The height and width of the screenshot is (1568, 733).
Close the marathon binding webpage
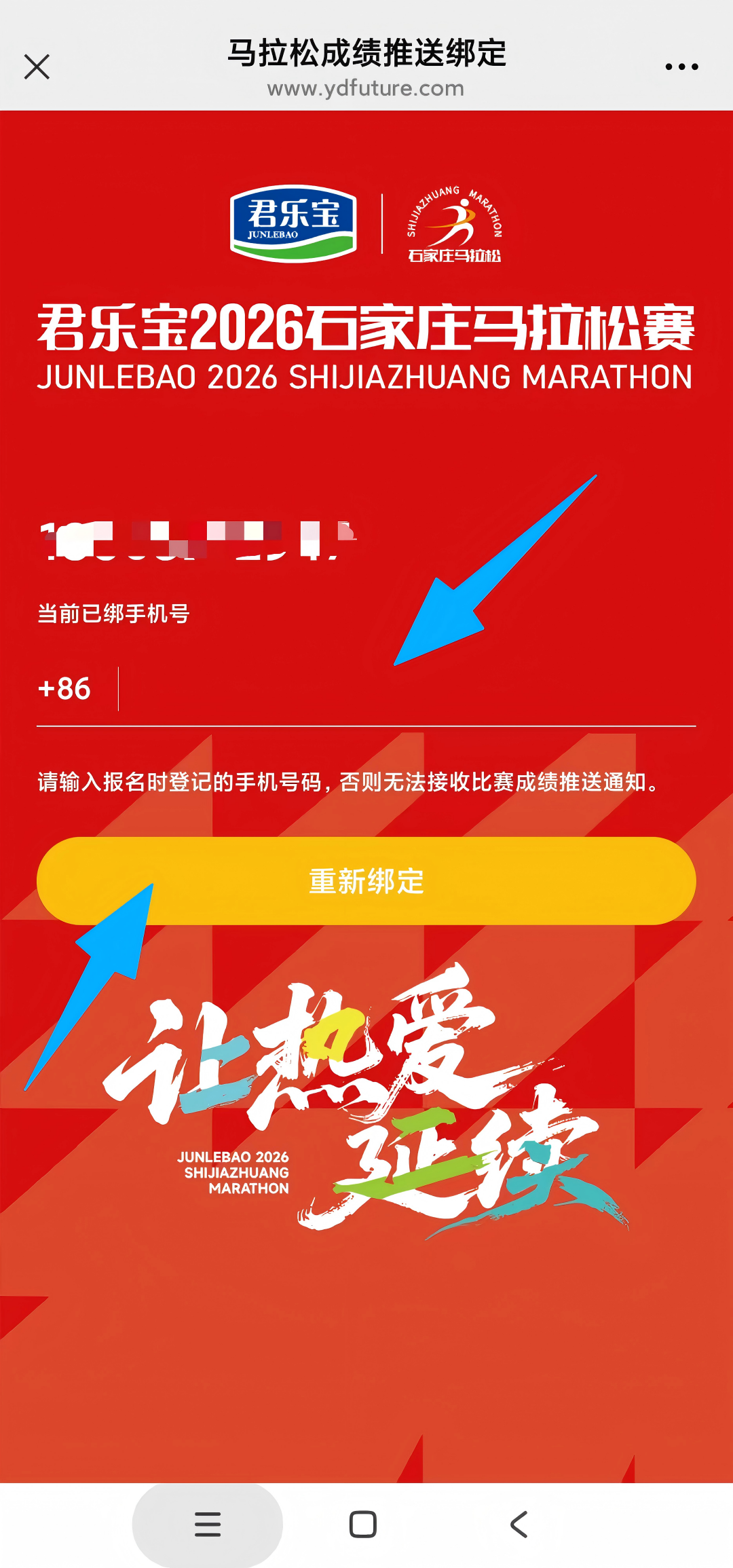(37, 67)
